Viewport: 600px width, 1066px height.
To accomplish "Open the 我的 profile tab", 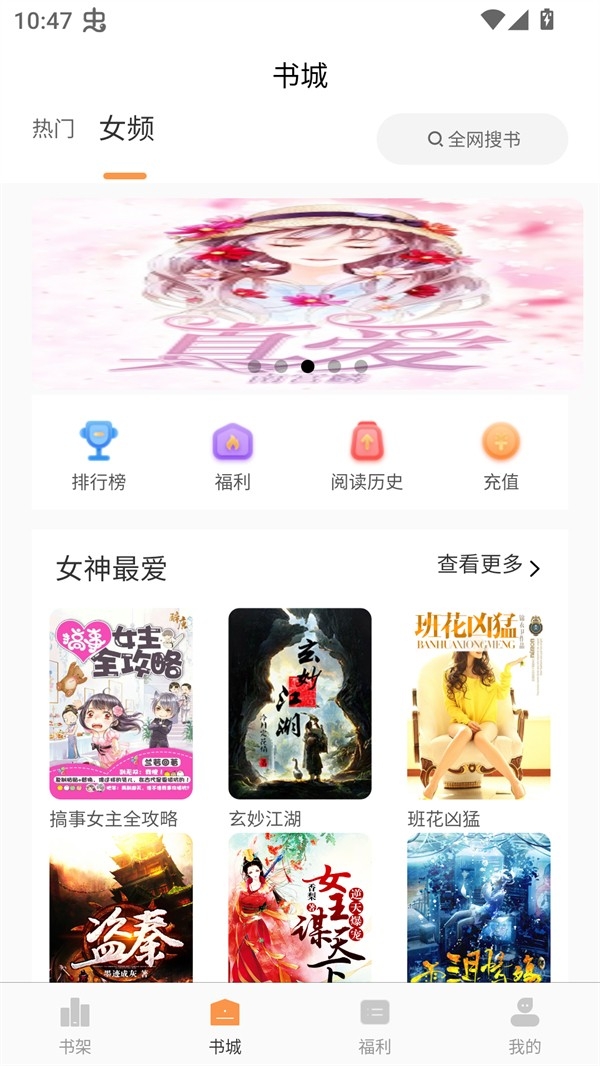I will pyautogui.click(x=525, y=1026).
